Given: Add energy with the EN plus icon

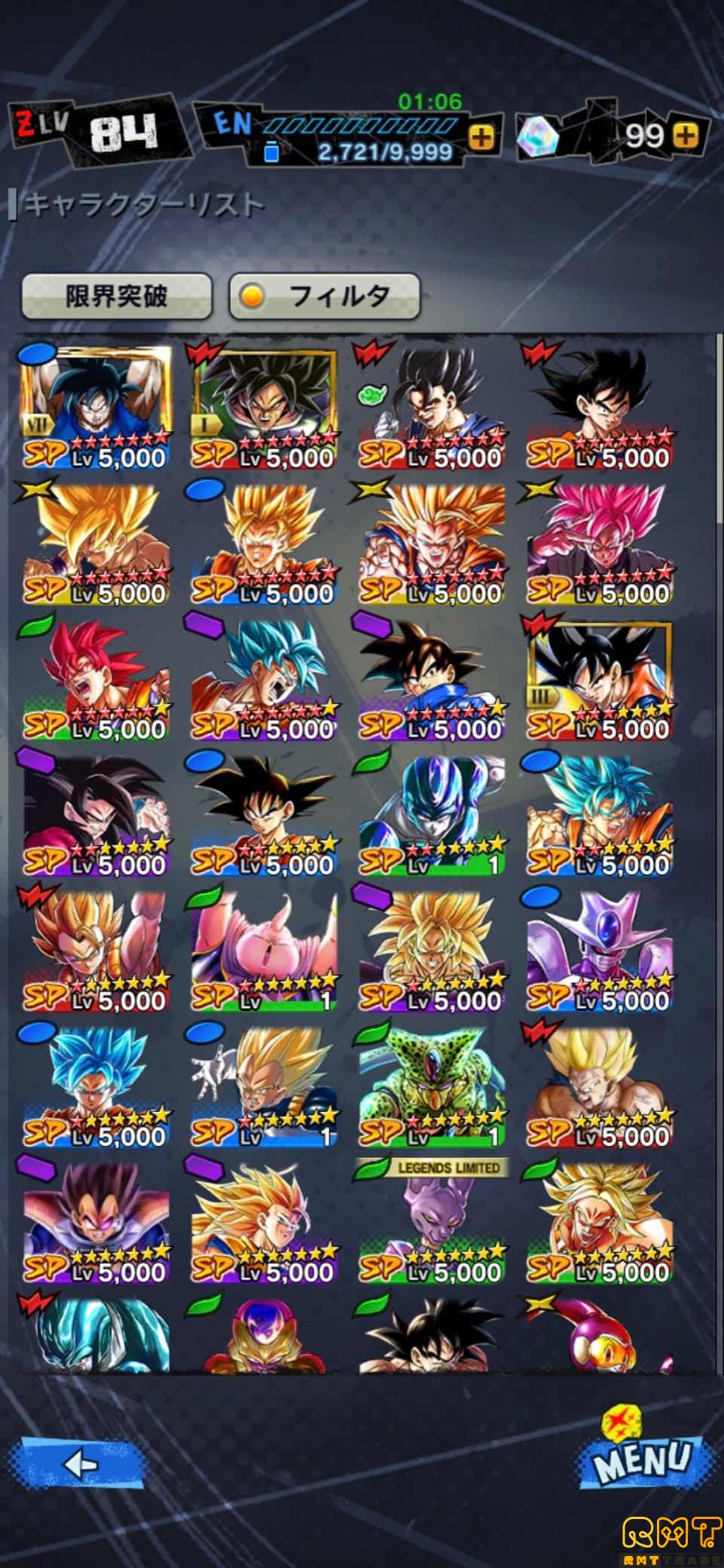Looking at the screenshot, I should click(482, 137).
